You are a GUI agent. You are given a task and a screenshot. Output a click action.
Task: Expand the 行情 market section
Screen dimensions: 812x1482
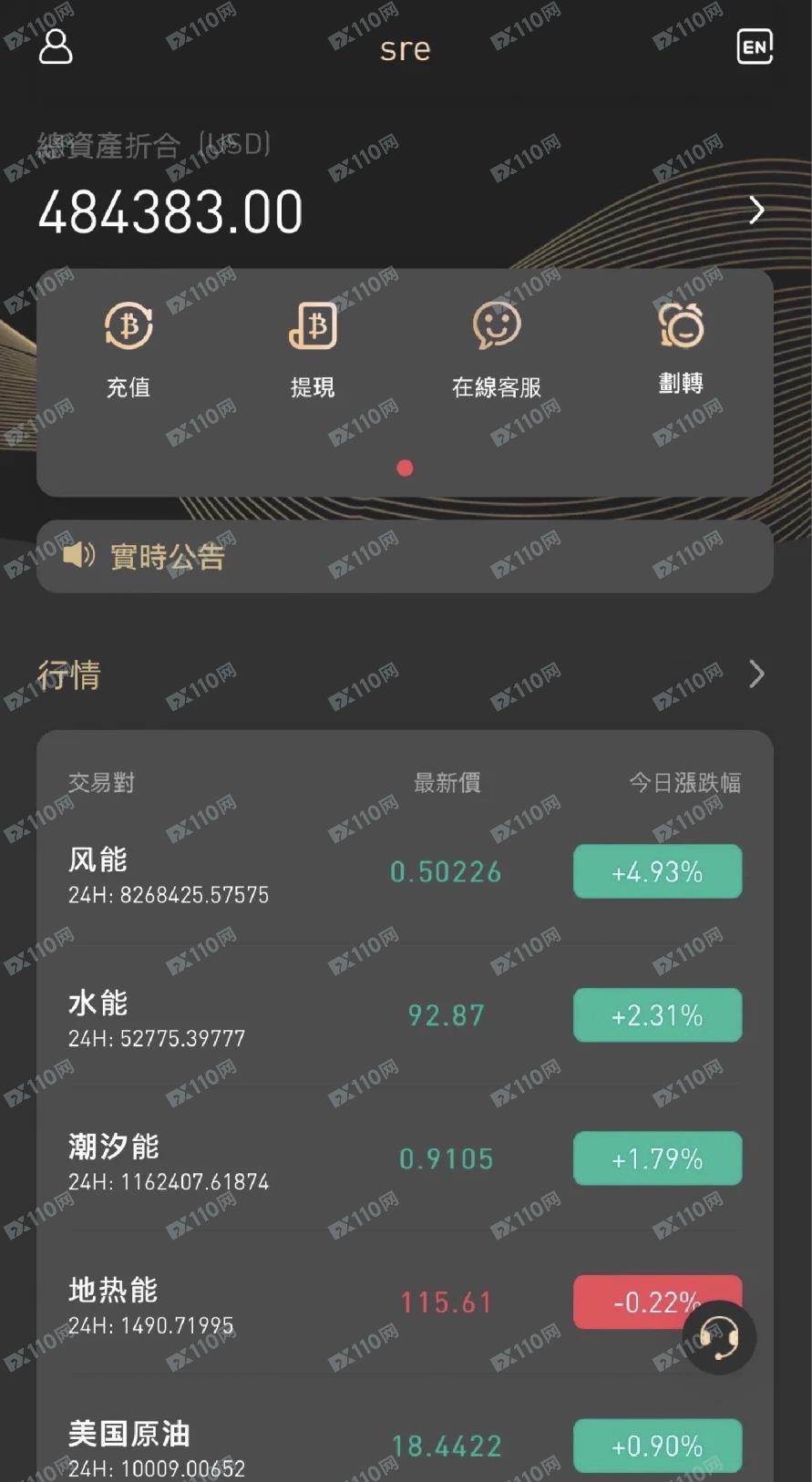[755, 674]
